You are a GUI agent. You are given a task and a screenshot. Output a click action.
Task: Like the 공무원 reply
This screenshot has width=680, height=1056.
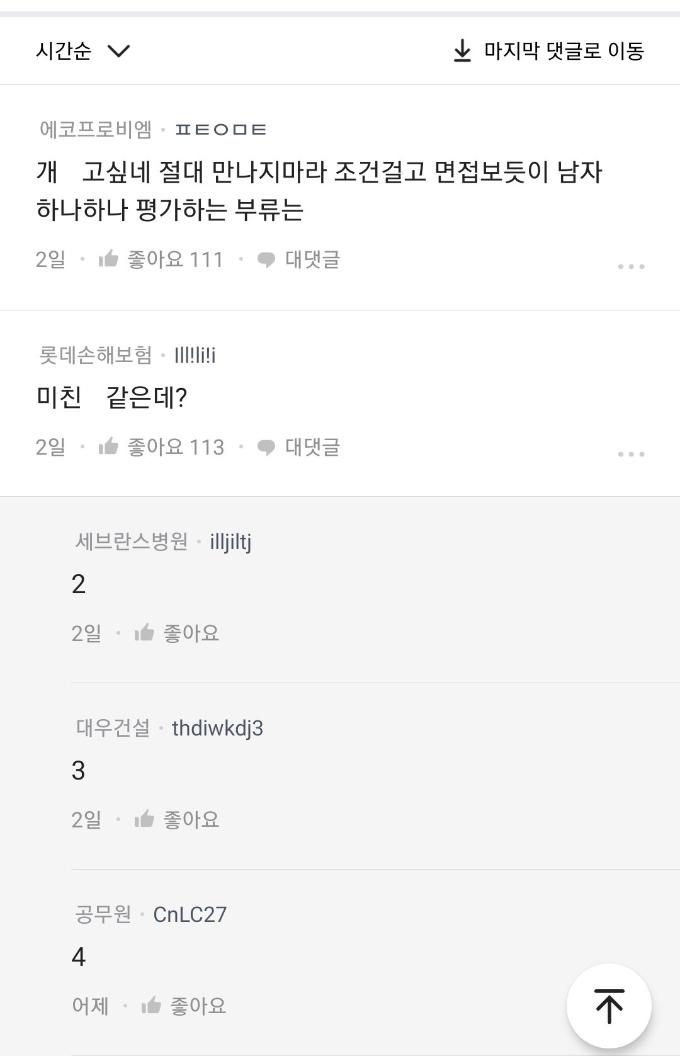click(184, 1006)
